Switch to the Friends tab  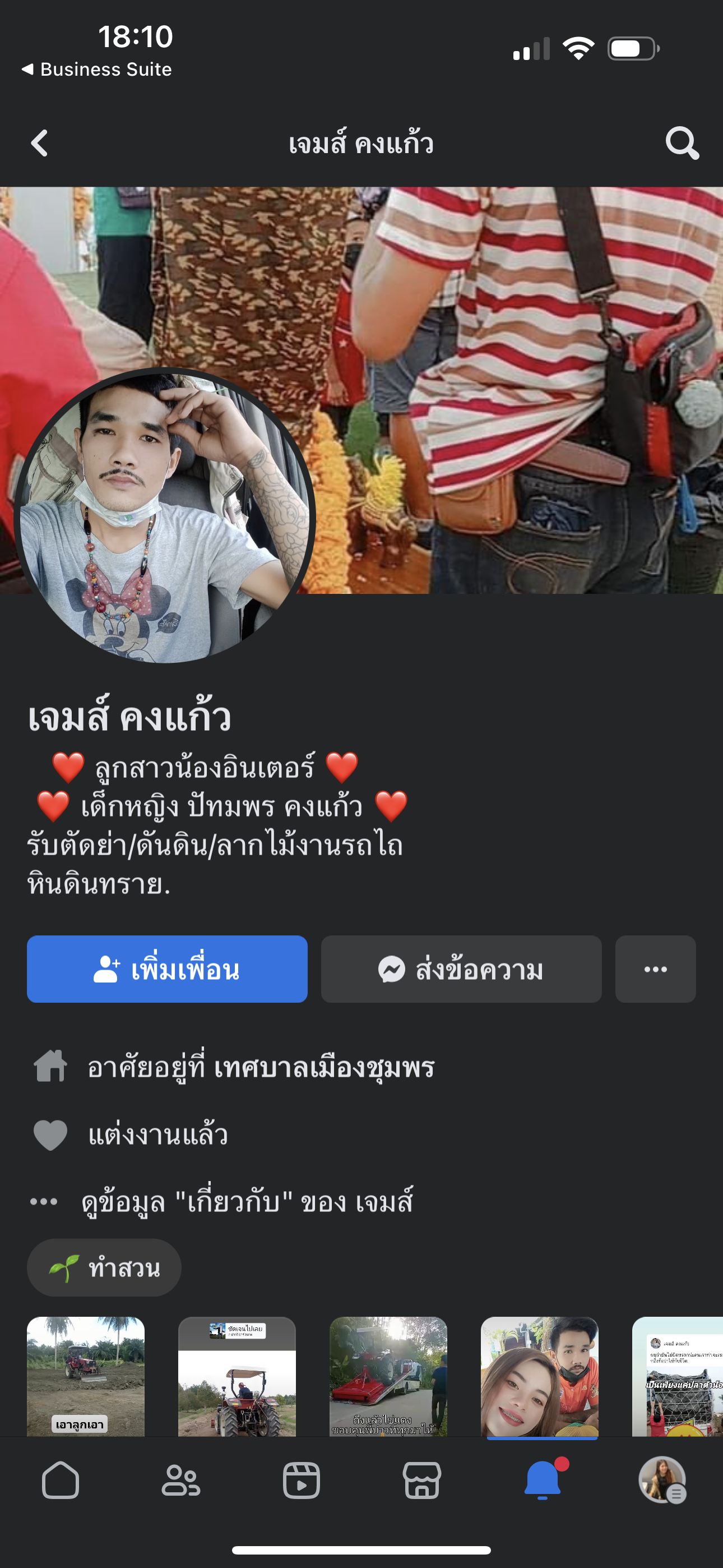[x=180, y=1481]
